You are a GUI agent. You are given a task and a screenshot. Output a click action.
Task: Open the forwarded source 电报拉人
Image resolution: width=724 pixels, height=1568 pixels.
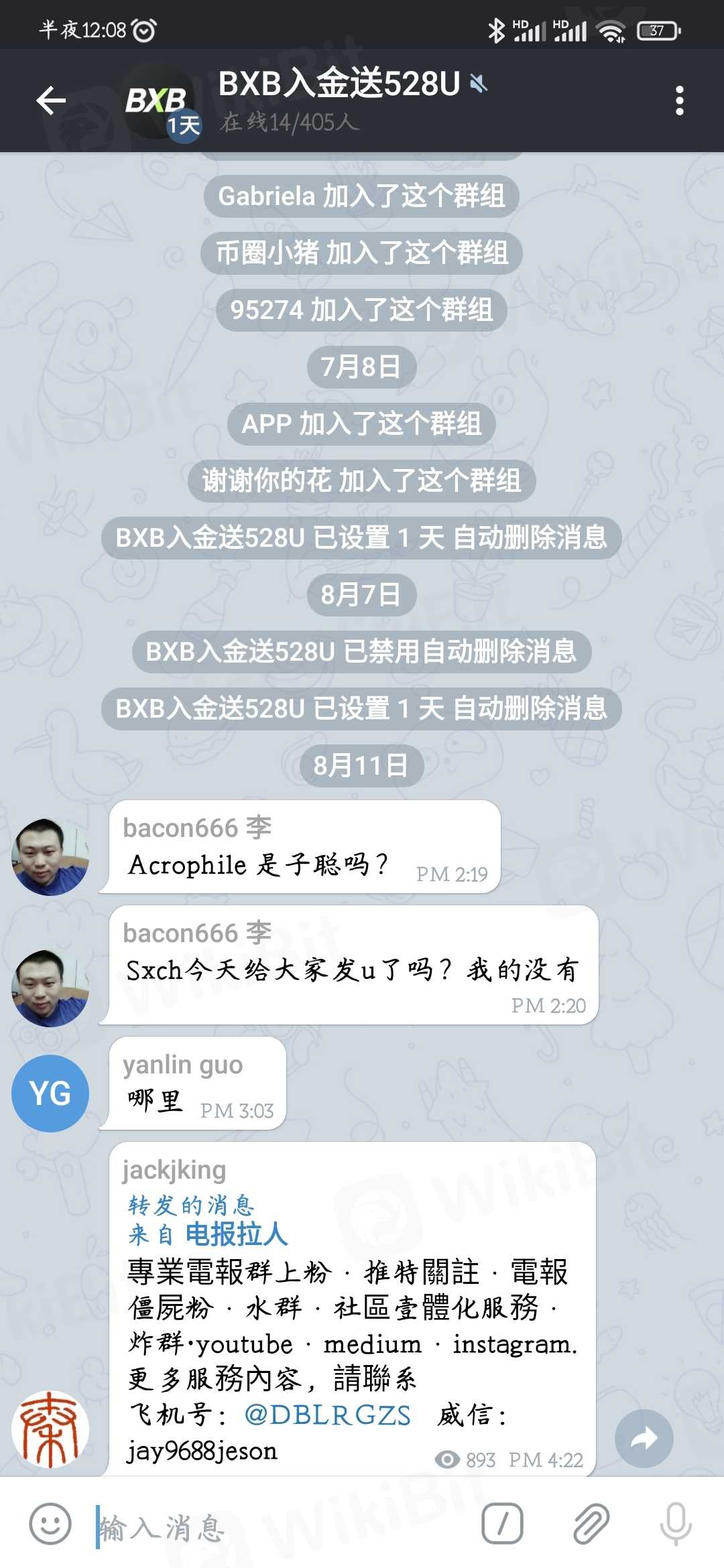[236, 1234]
